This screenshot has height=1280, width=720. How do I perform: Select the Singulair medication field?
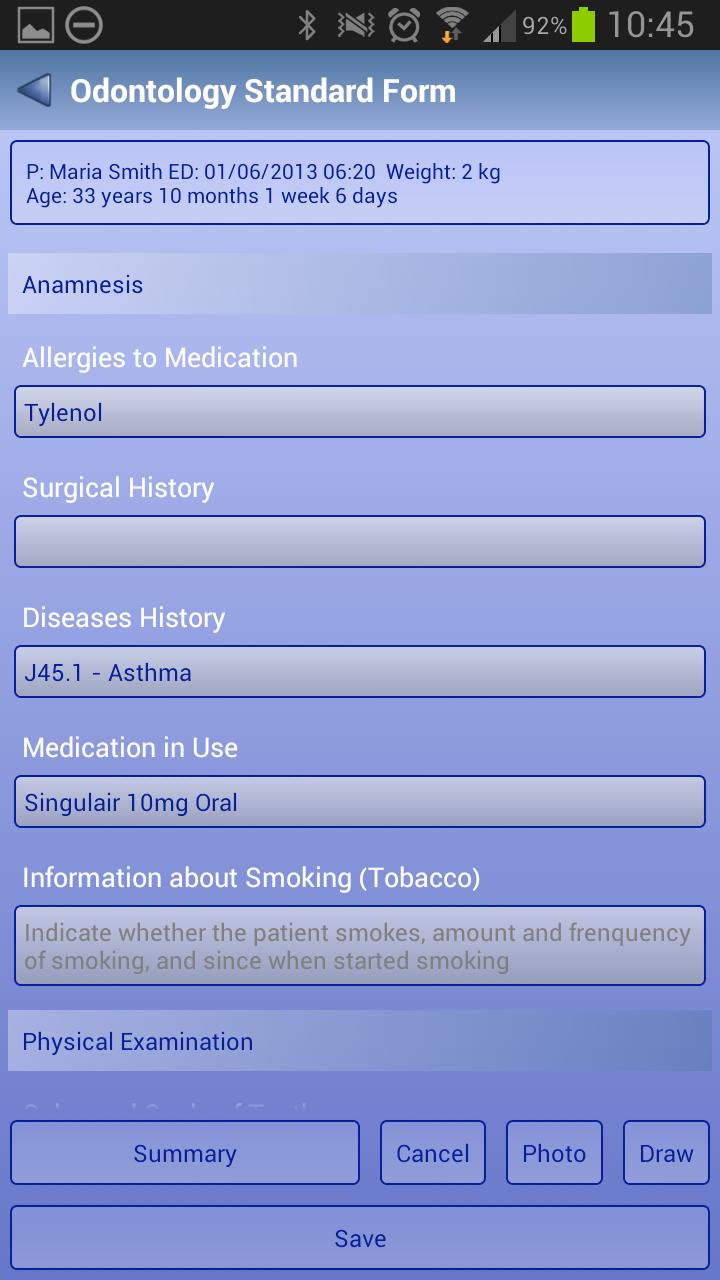pos(360,801)
